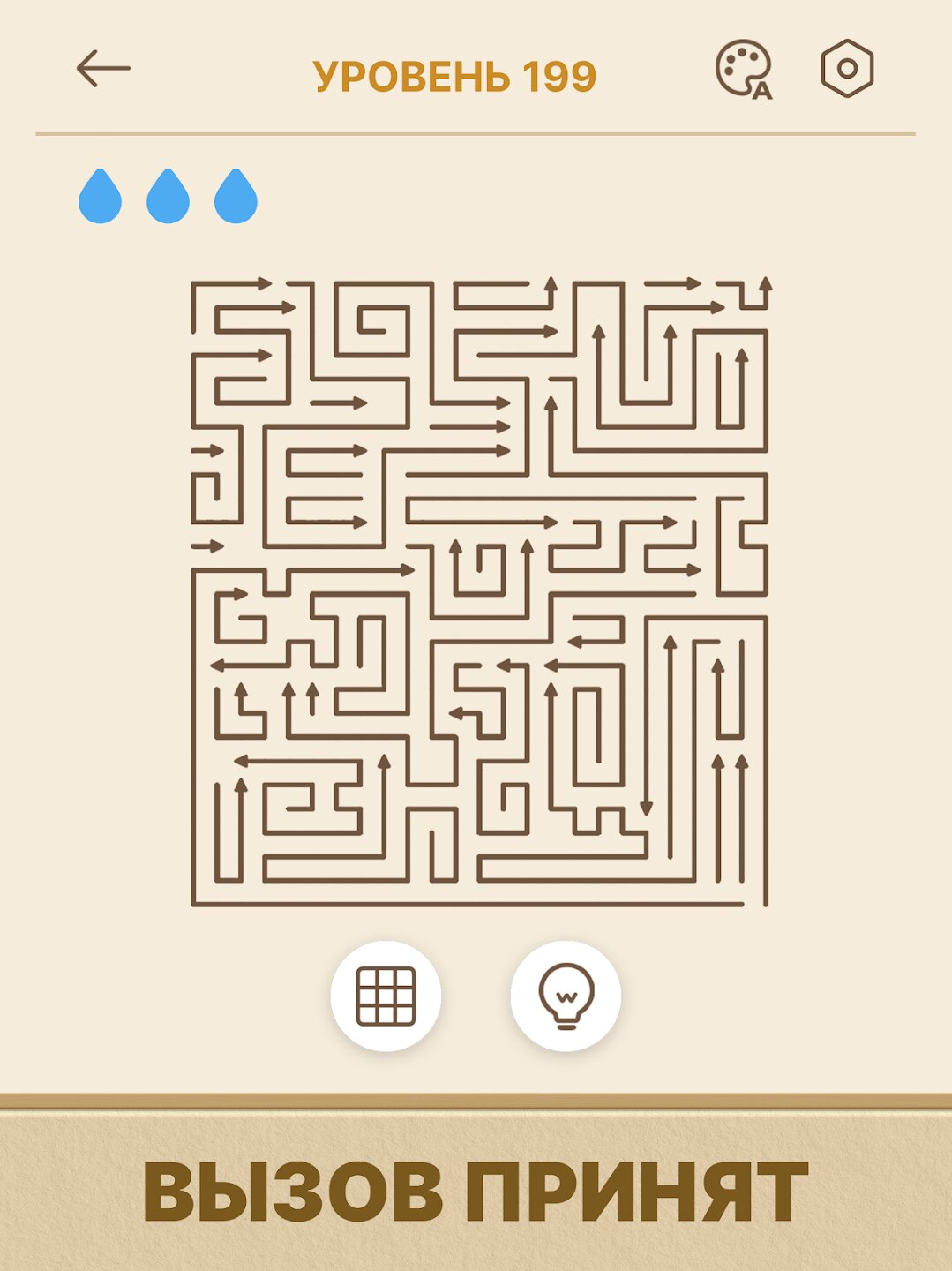Viewport: 952px width, 1271px height.
Task: Toggle the grid overlay button
Action: tap(386, 996)
